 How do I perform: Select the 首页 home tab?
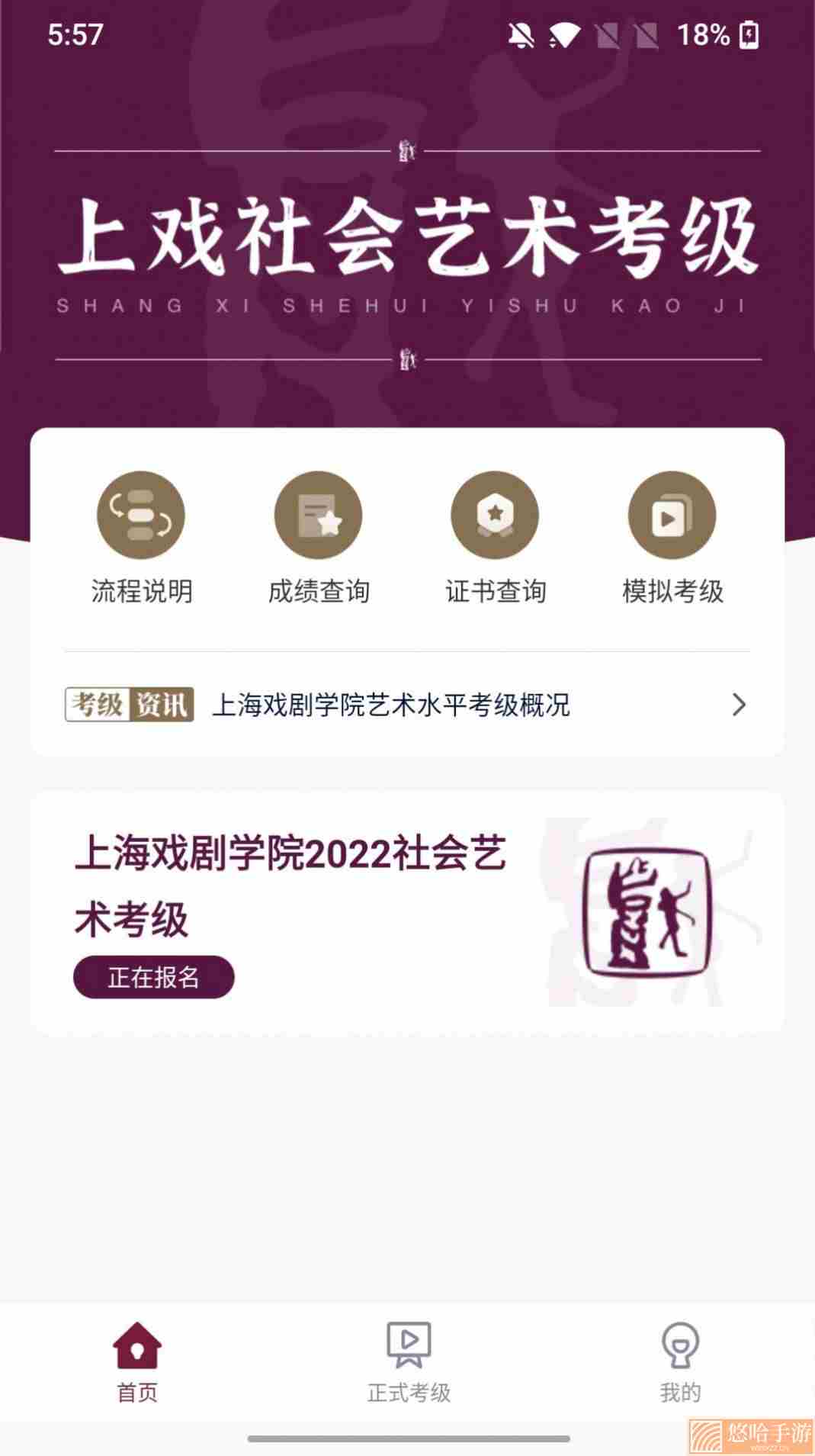[137, 1362]
